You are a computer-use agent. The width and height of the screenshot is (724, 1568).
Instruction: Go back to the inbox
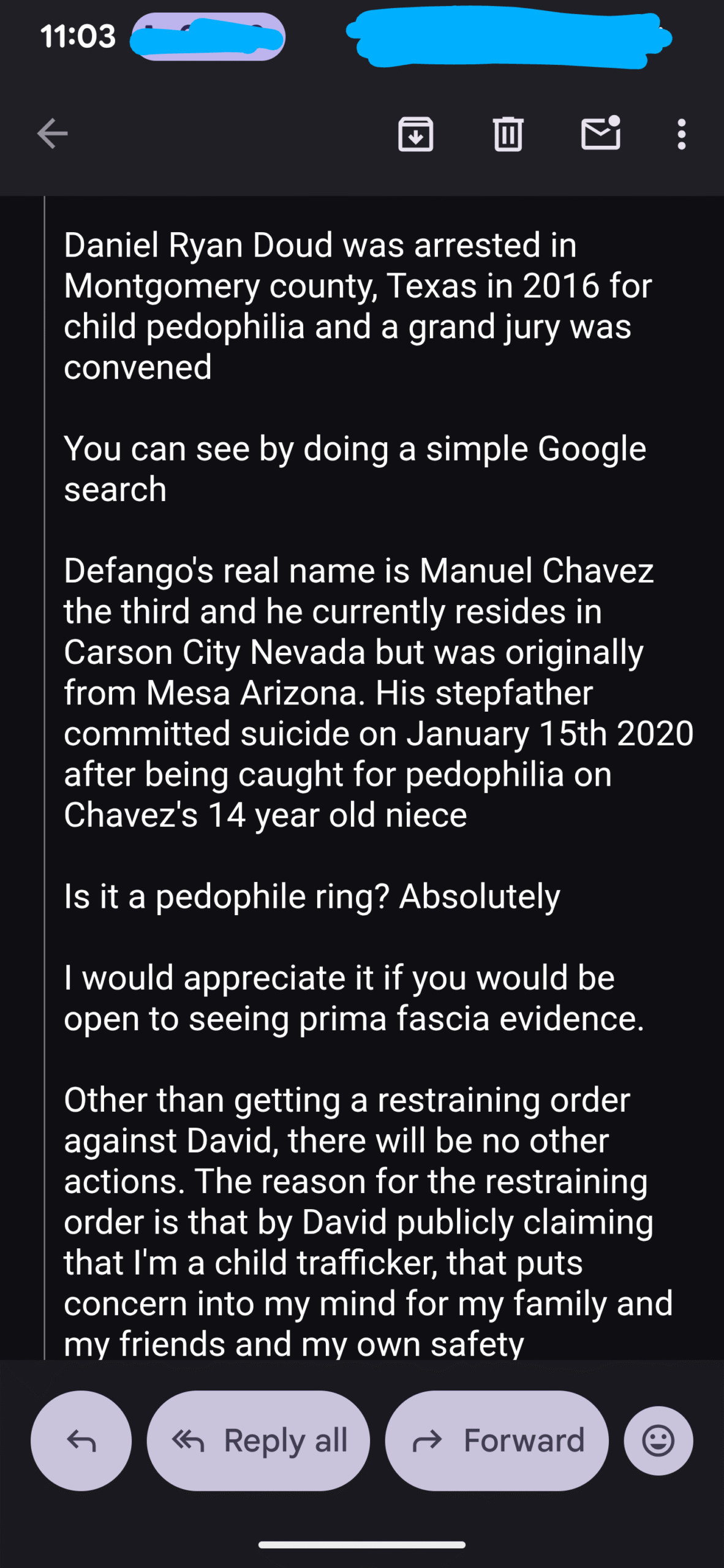(52, 134)
